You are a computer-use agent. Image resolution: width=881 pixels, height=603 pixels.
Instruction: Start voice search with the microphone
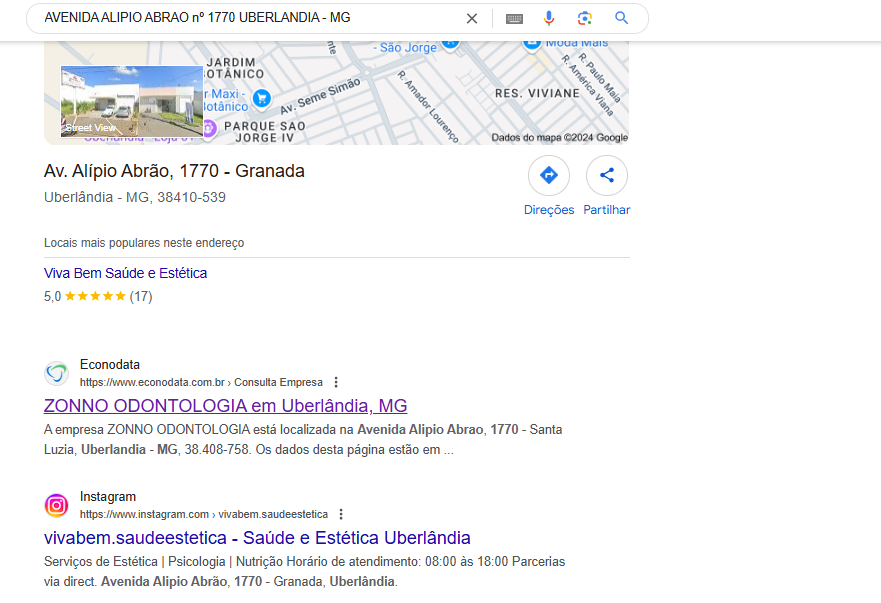click(549, 18)
